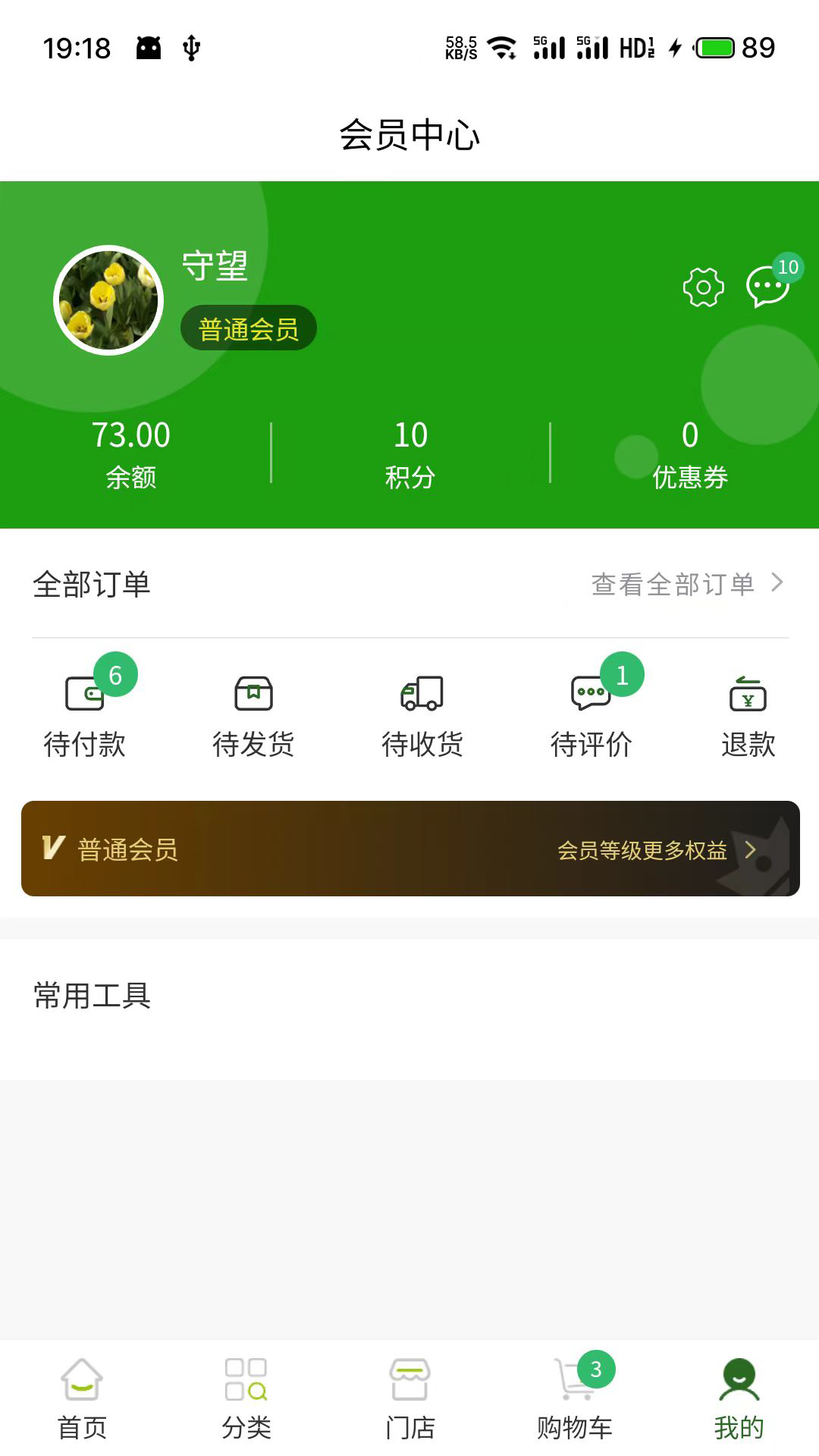Open messages with 10 unread badge

click(x=767, y=287)
